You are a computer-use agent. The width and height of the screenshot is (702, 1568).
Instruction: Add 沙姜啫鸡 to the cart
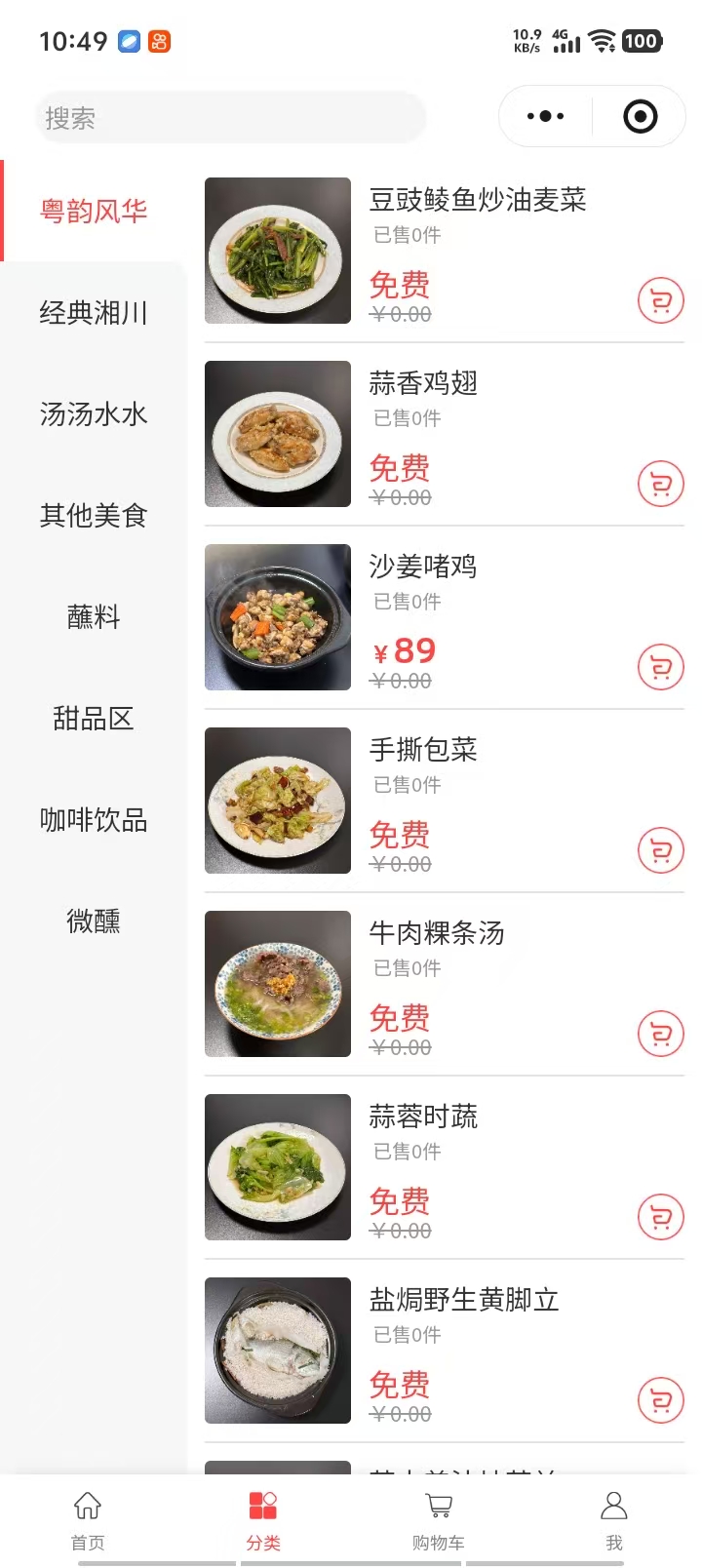coord(660,668)
